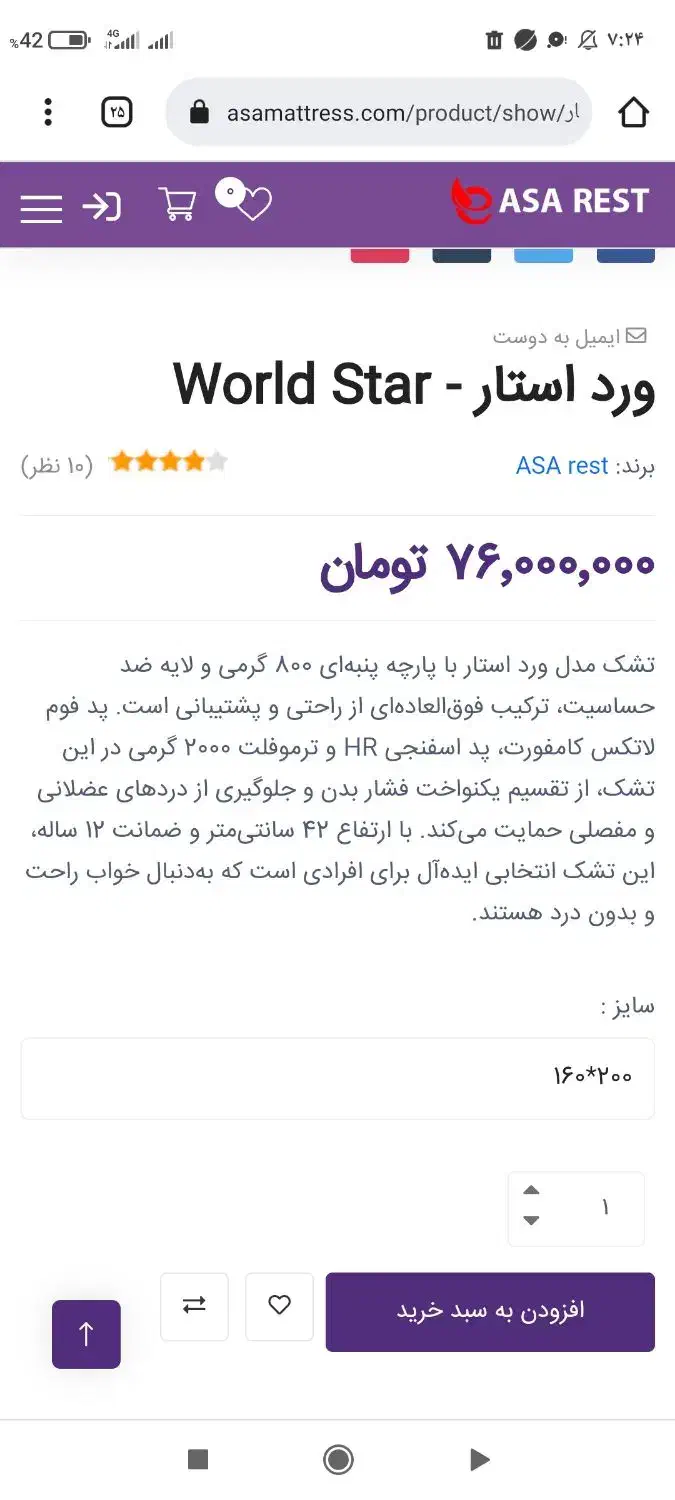Tap the purple back-to-top arrow button
This screenshot has height=1500, width=675.
click(86, 1334)
